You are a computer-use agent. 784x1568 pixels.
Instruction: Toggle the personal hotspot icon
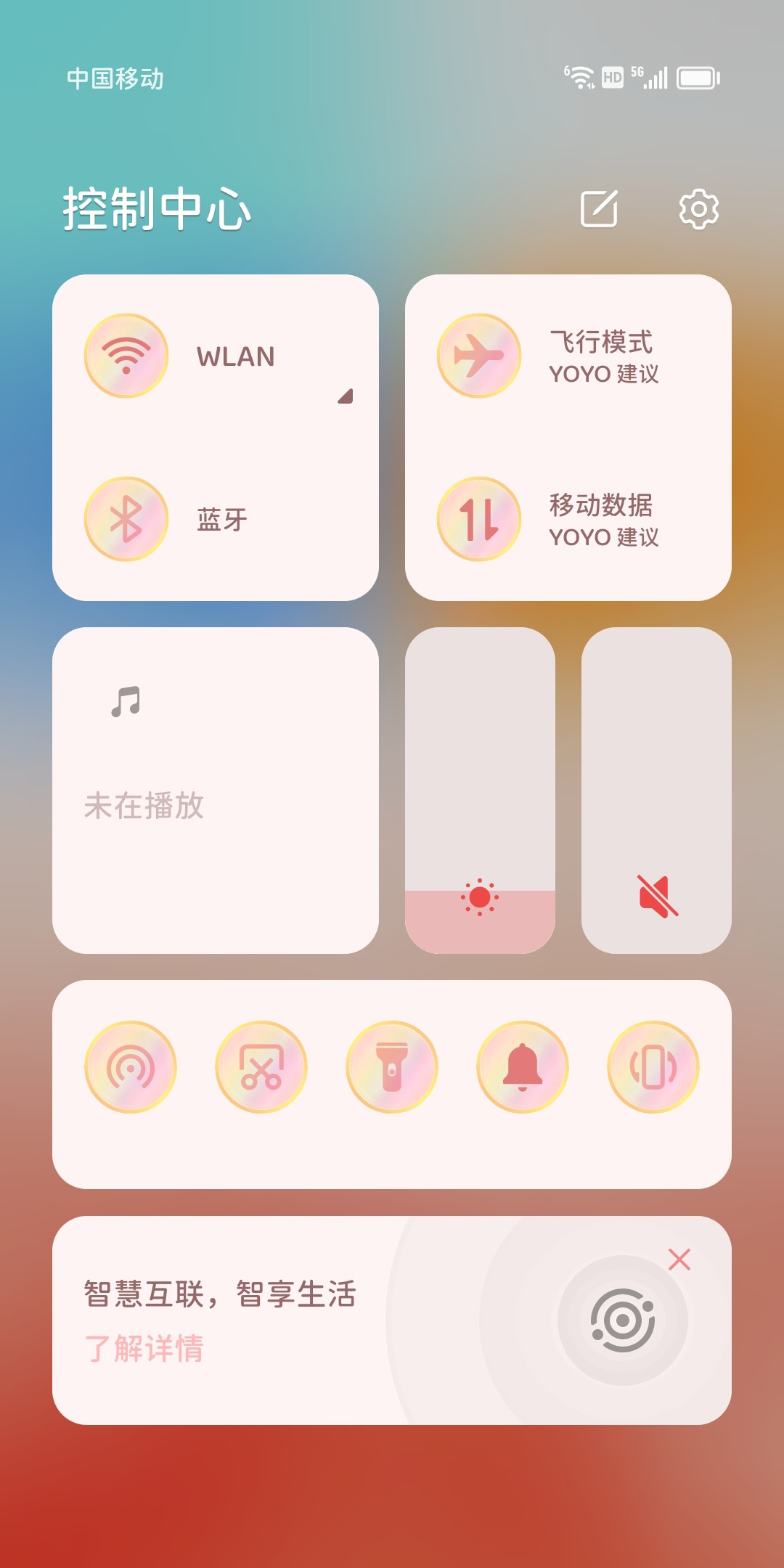click(131, 1067)
